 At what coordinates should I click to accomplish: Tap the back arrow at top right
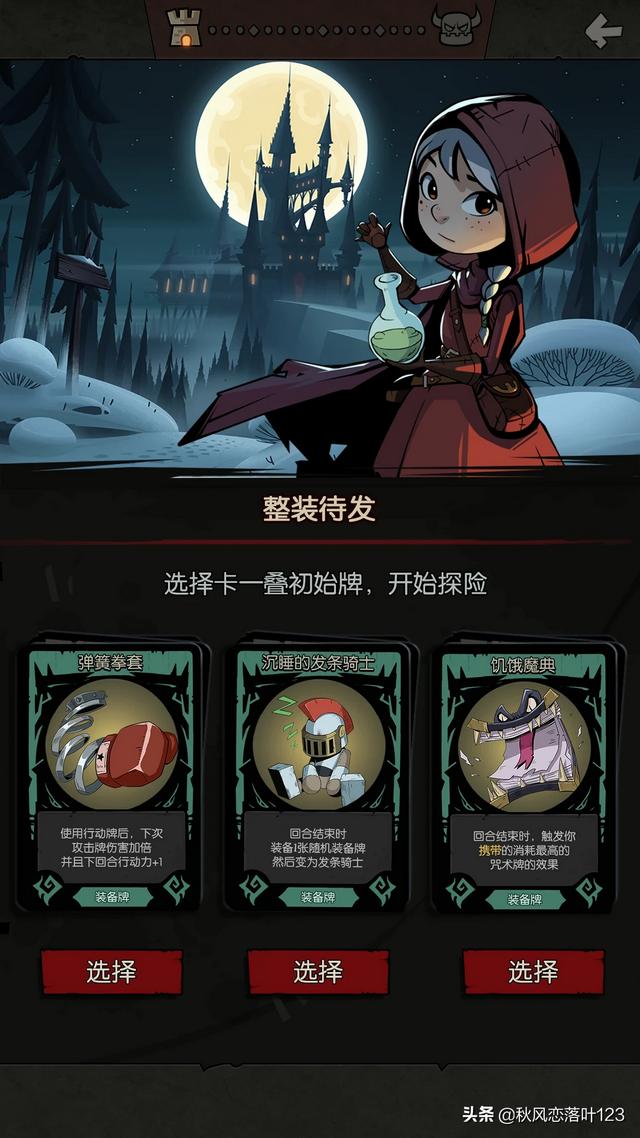pos(603,31)
